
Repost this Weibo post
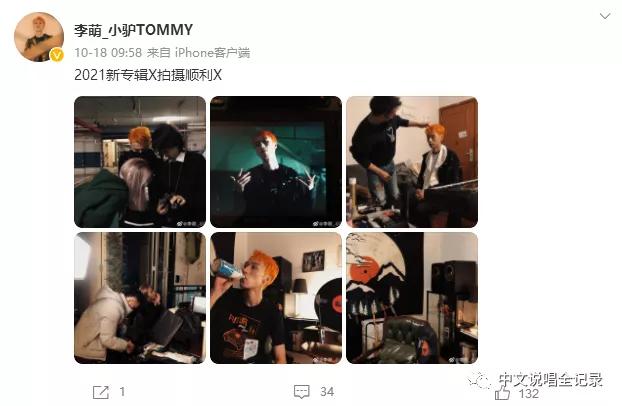click(x=110, y=391)
